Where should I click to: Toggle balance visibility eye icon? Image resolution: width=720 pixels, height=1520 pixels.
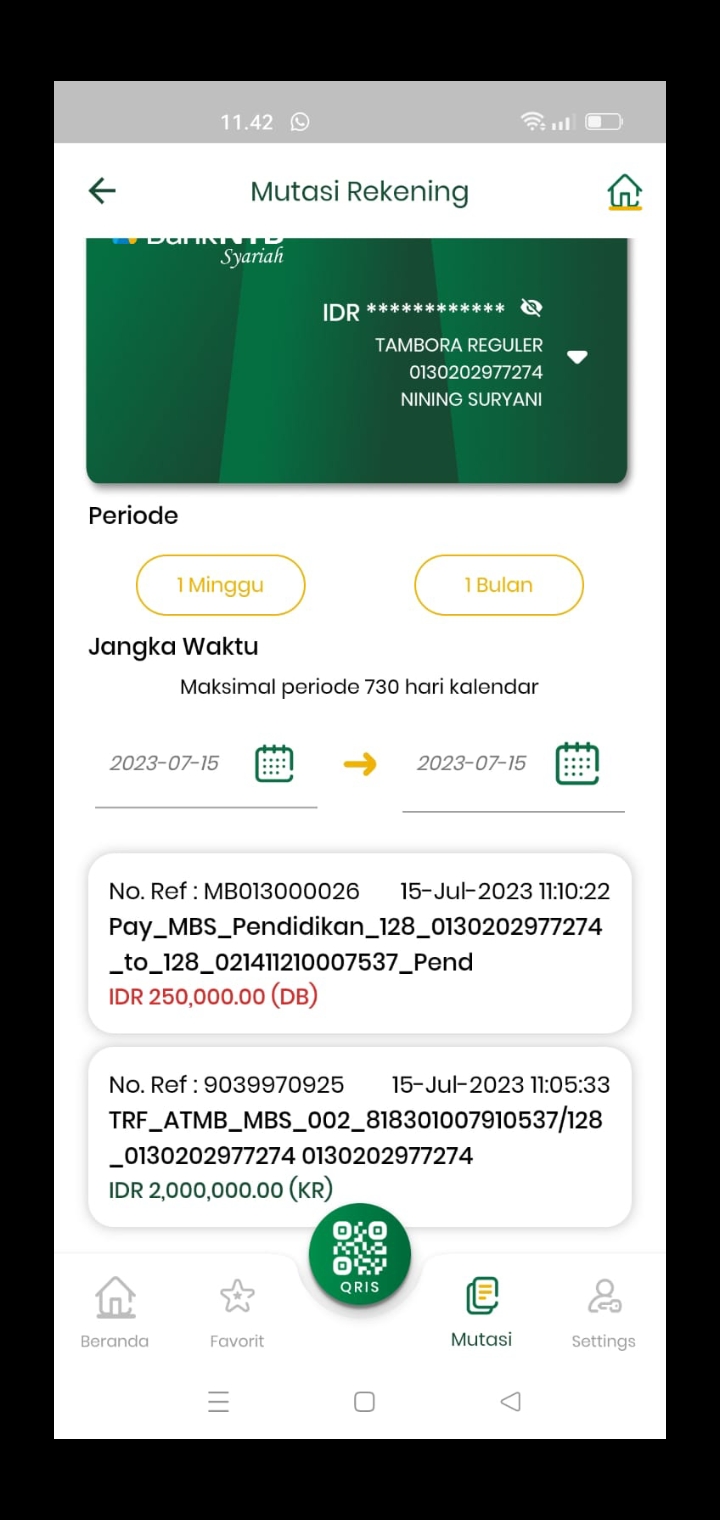(x=531, y=308)
